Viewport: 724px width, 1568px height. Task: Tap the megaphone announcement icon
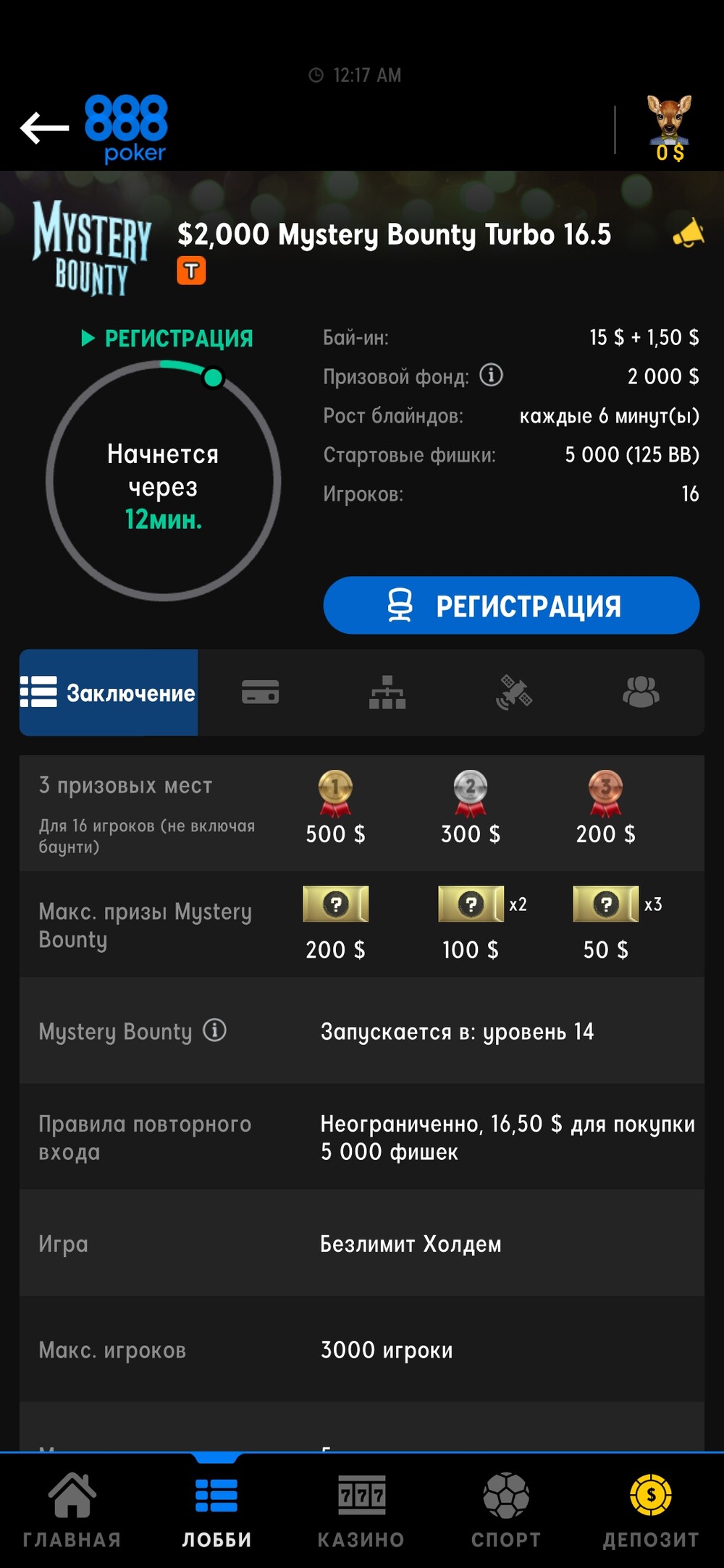pyautogui.click(x=688, y=234)
